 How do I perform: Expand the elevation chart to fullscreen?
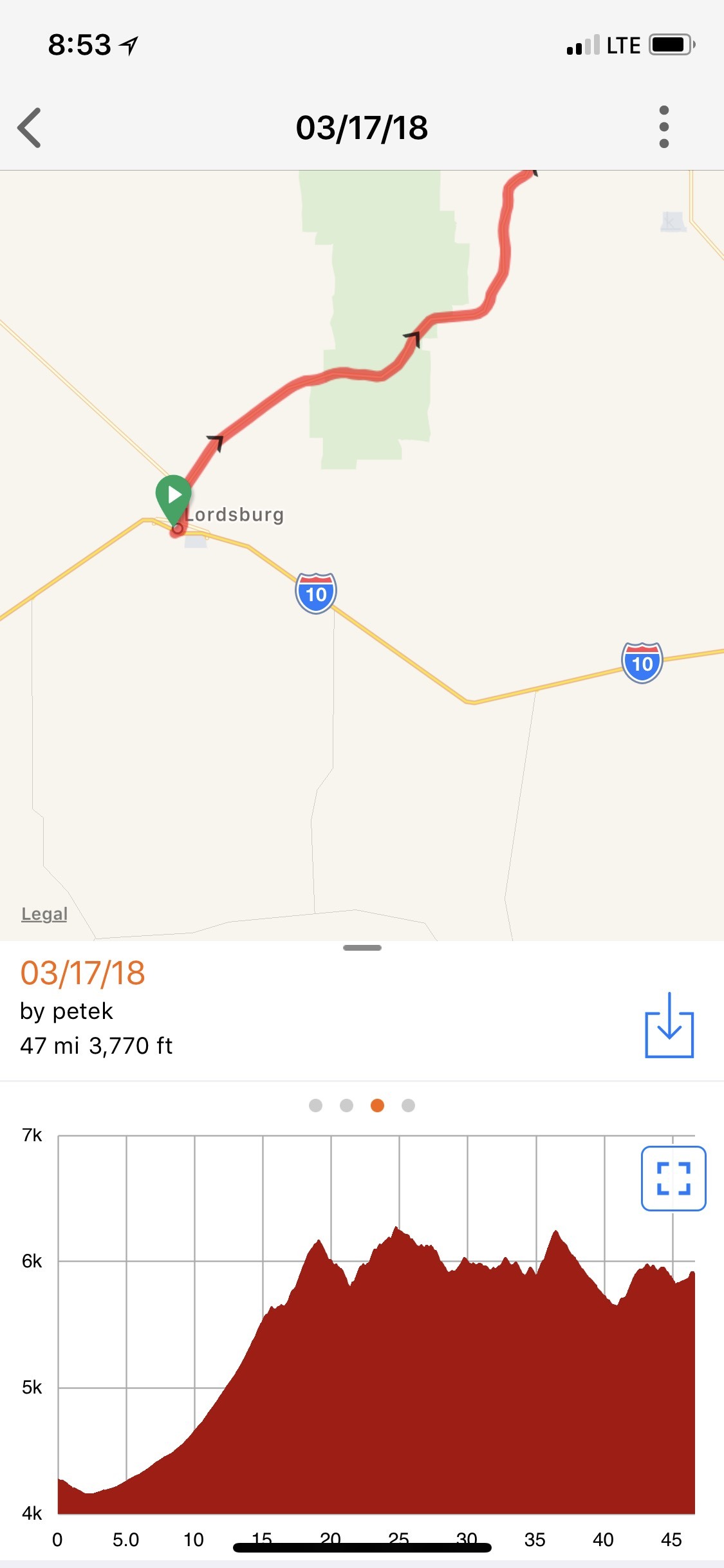tap(673, 1179)
